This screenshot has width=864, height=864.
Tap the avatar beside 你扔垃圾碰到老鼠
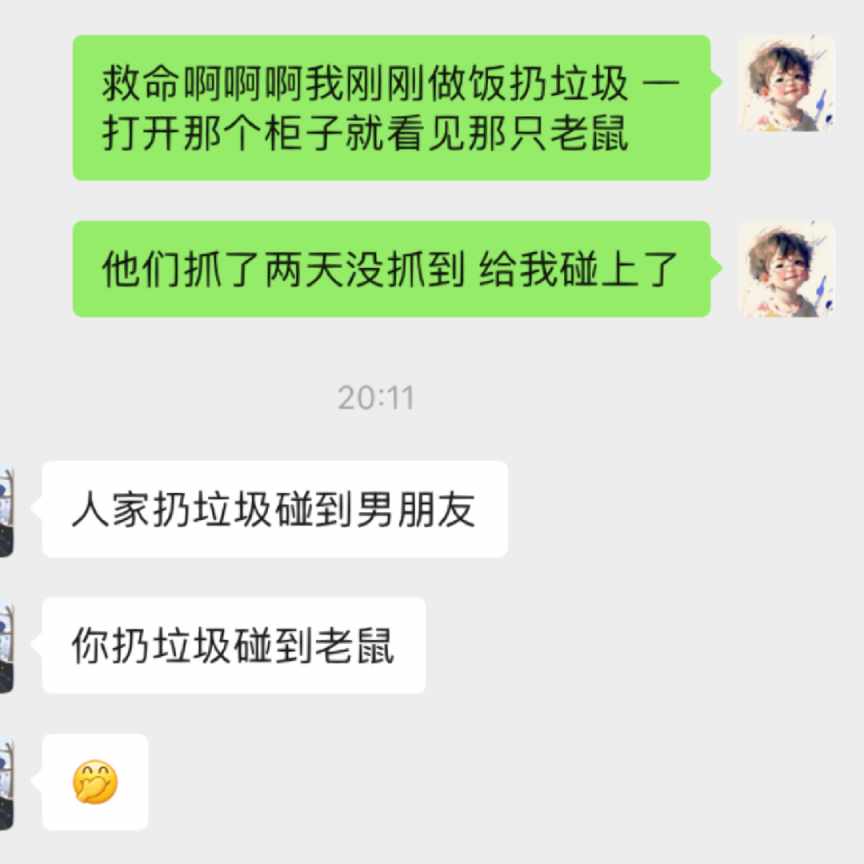point(6,647)
